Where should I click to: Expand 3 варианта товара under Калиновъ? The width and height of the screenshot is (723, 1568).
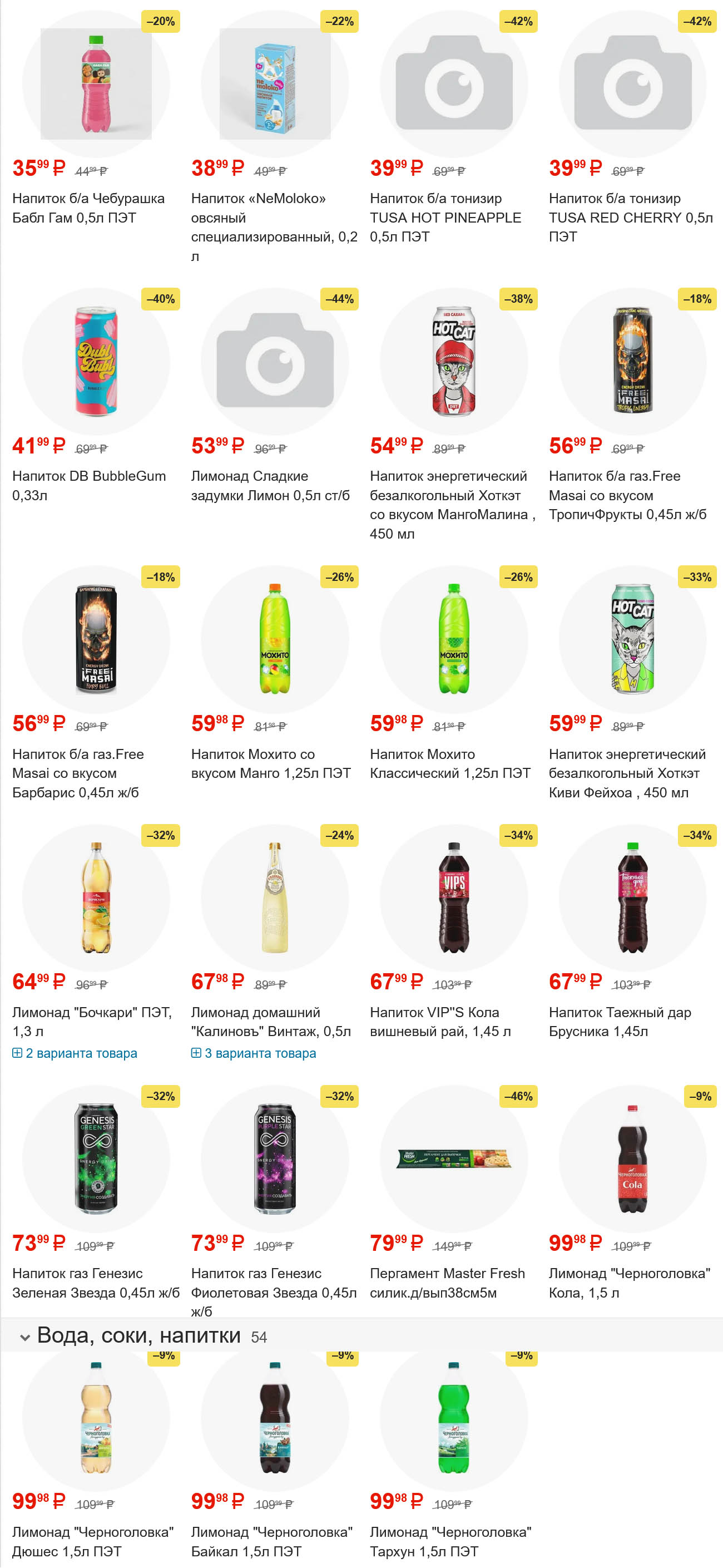click(x=254, y=1053)
